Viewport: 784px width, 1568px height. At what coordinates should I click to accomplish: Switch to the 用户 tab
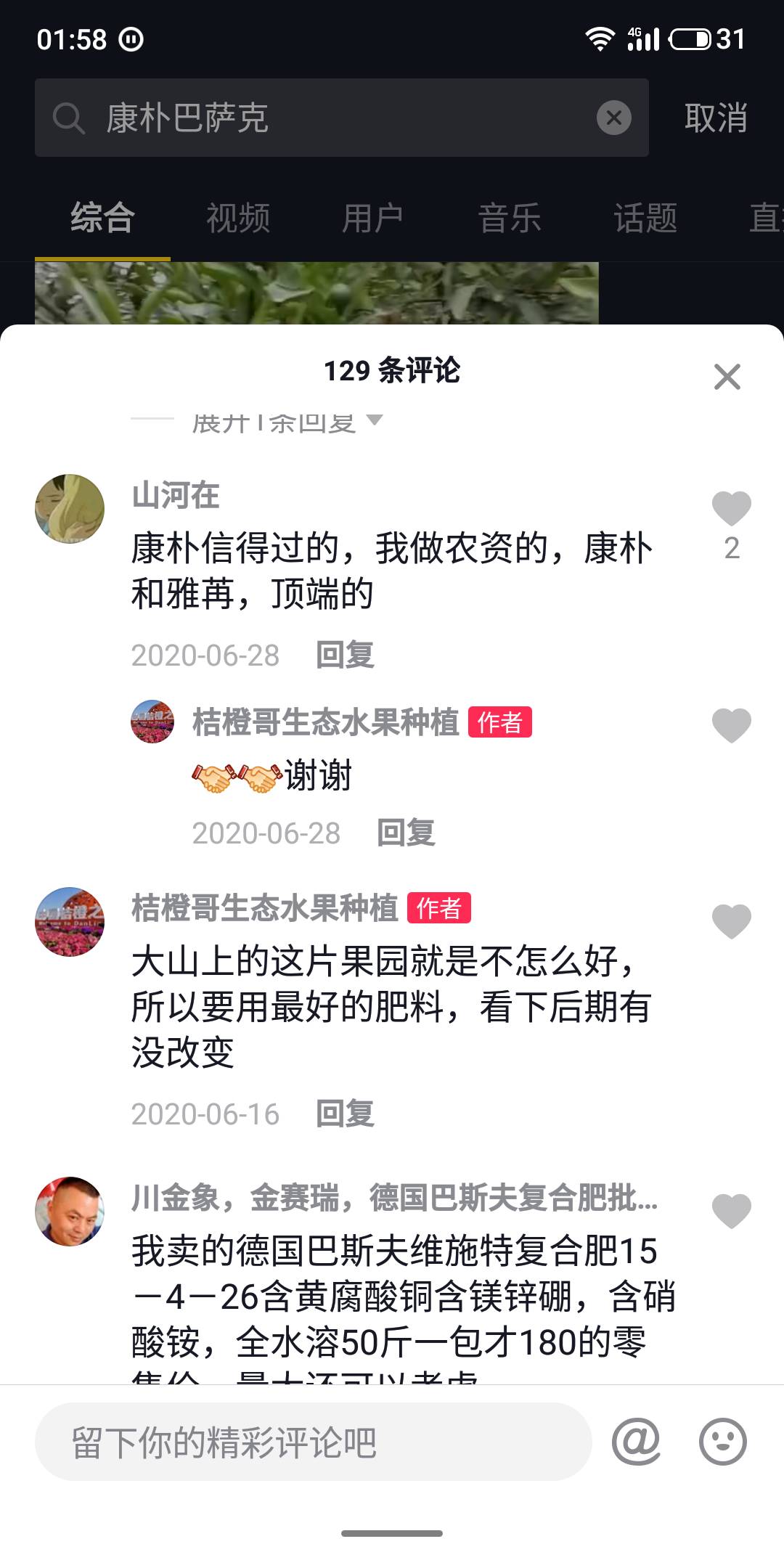coord(373,218)
